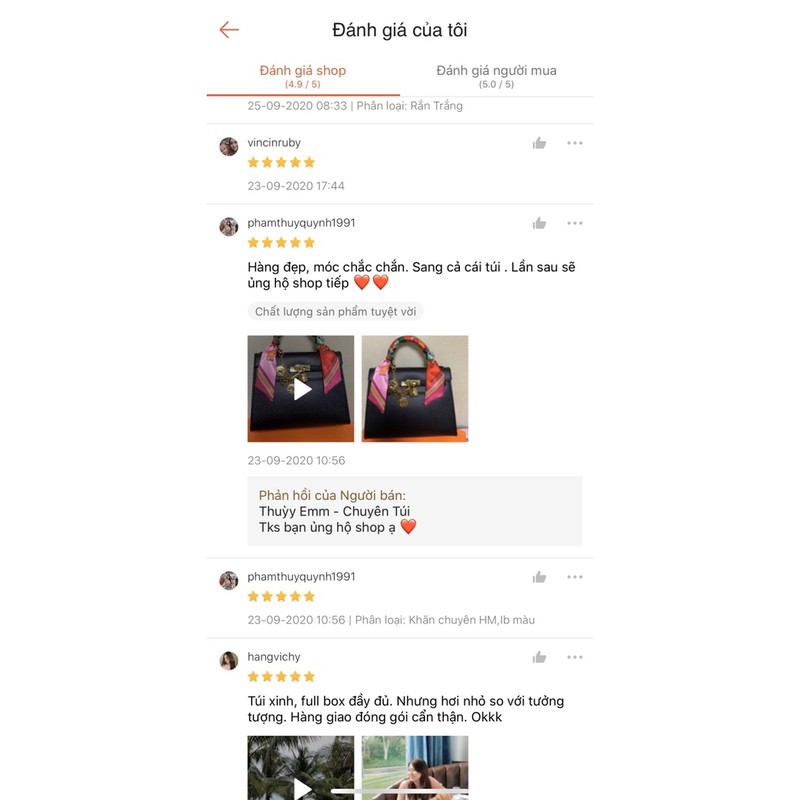Like phamthuyquynh1991's Khăn chuyên HM review
Image resolution: width=800 pixels, height=800 pixels.
(539, 577)
